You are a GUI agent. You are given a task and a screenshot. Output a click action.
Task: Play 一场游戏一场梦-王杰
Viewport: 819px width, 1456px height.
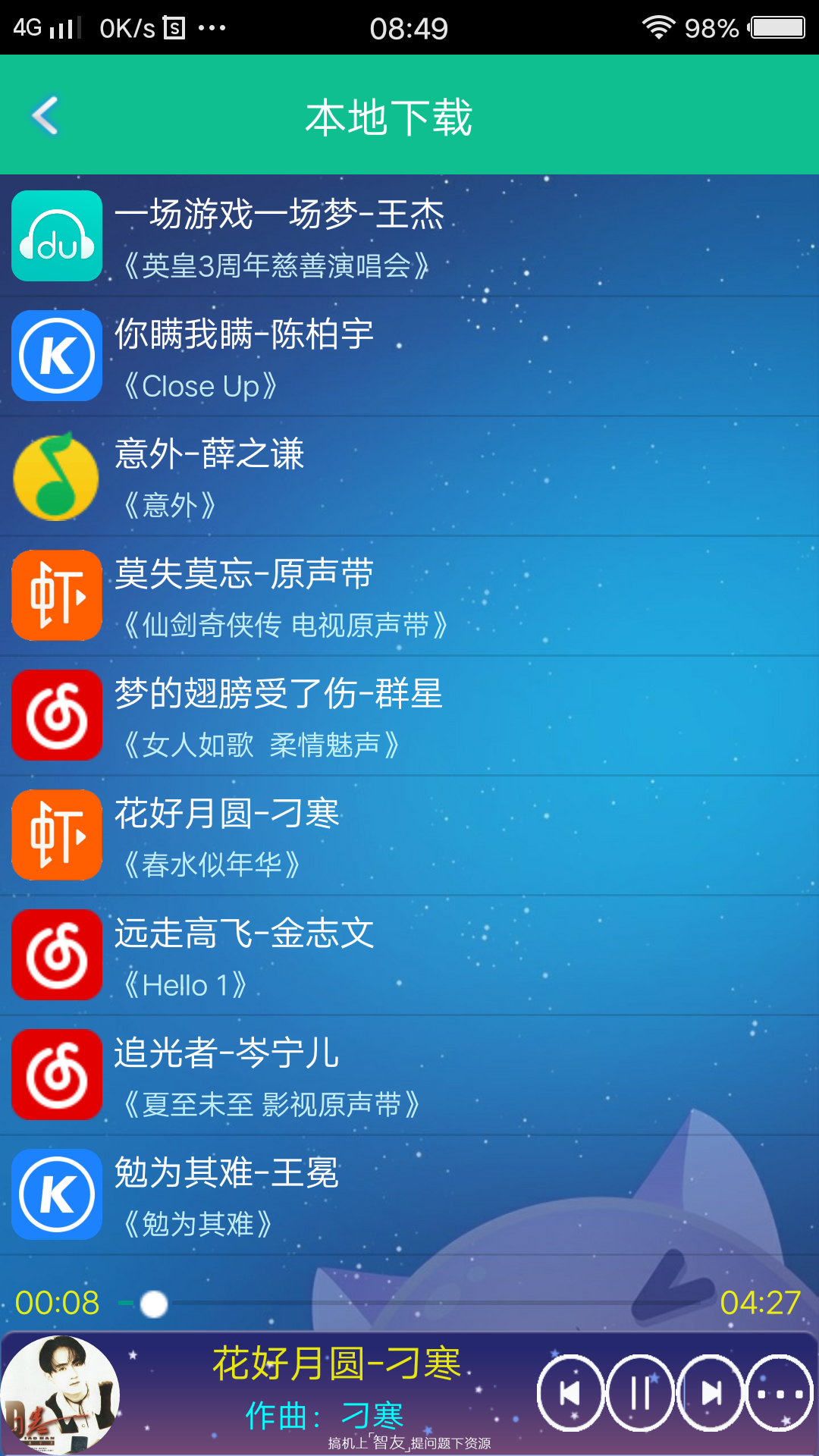point(409,236)
